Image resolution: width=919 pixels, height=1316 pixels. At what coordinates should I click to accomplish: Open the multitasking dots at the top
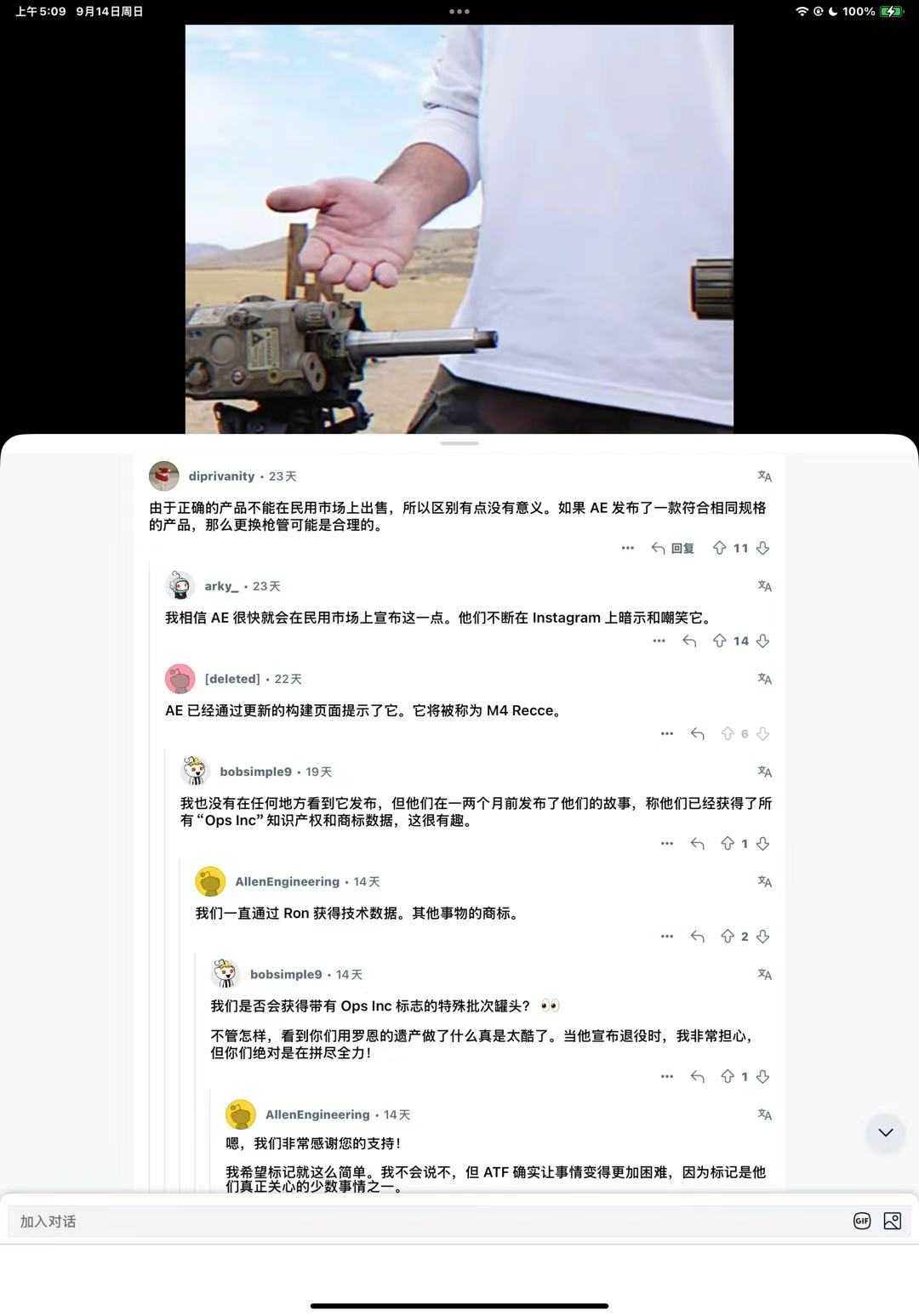click(x=459, y=12)
